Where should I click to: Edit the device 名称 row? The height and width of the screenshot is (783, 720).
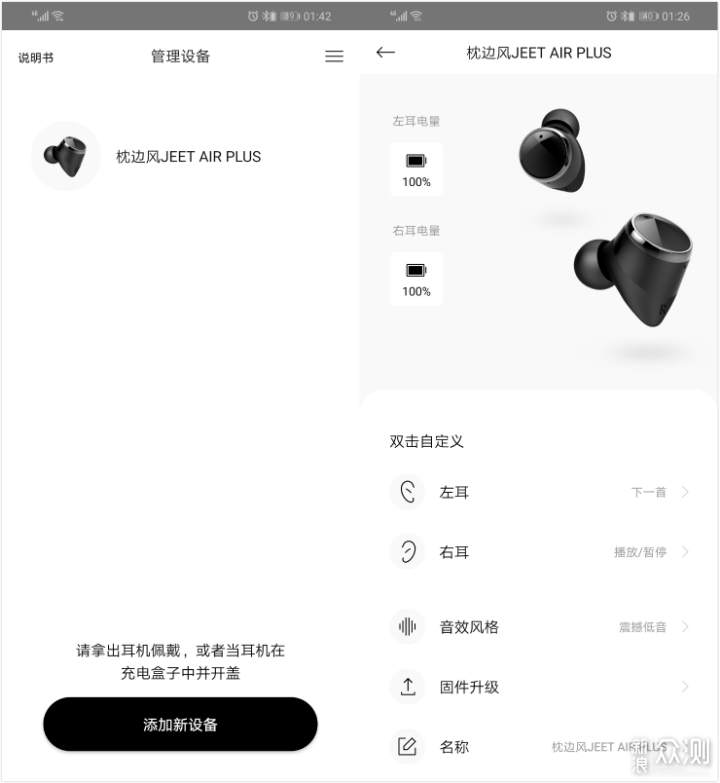tap(539, 747)
